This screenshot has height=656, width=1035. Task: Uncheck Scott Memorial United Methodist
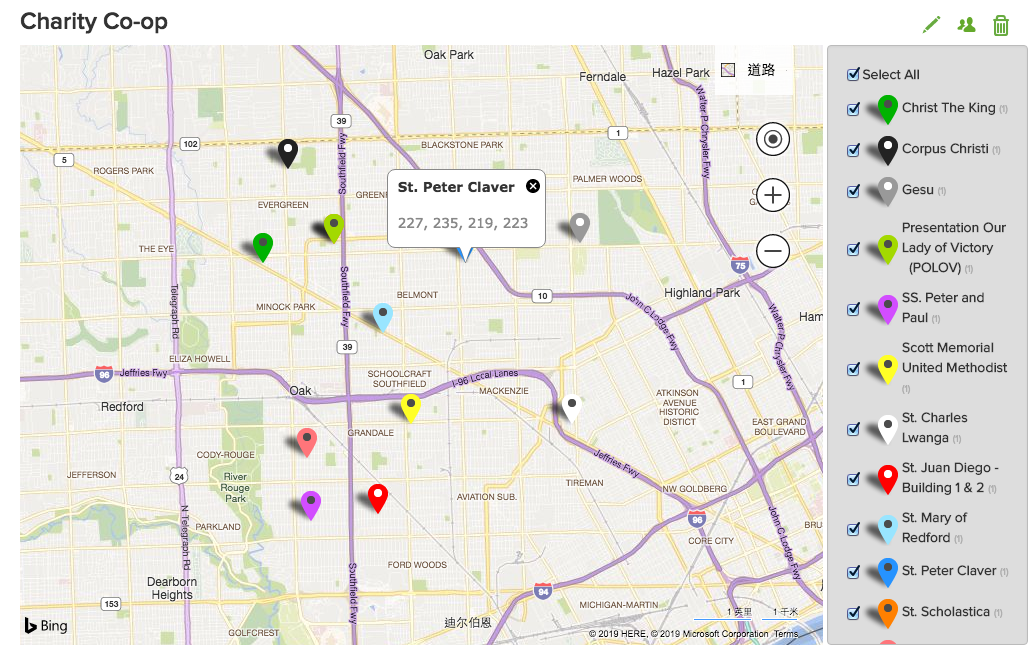tap(853, 369)
